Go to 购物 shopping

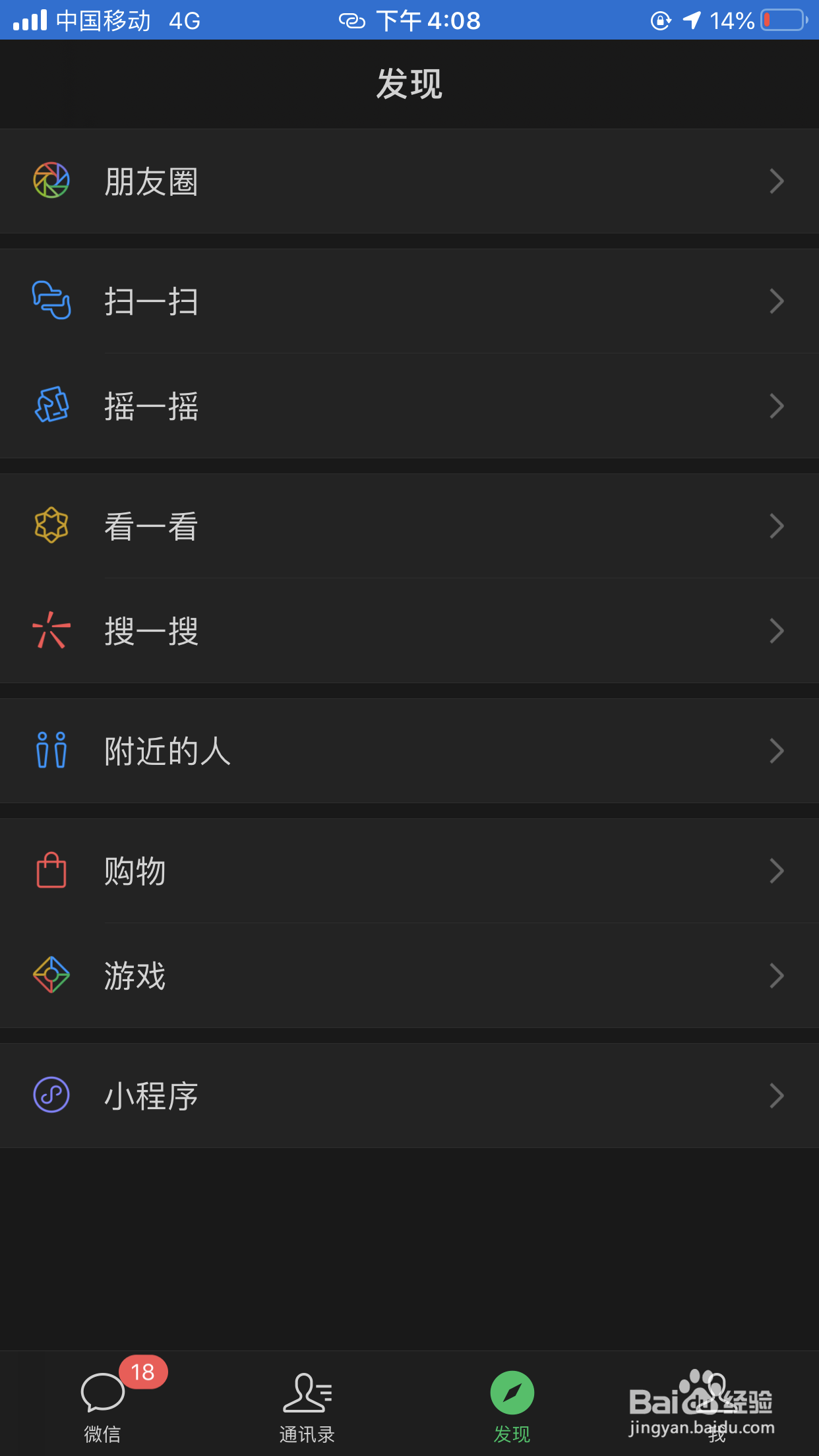409,871
